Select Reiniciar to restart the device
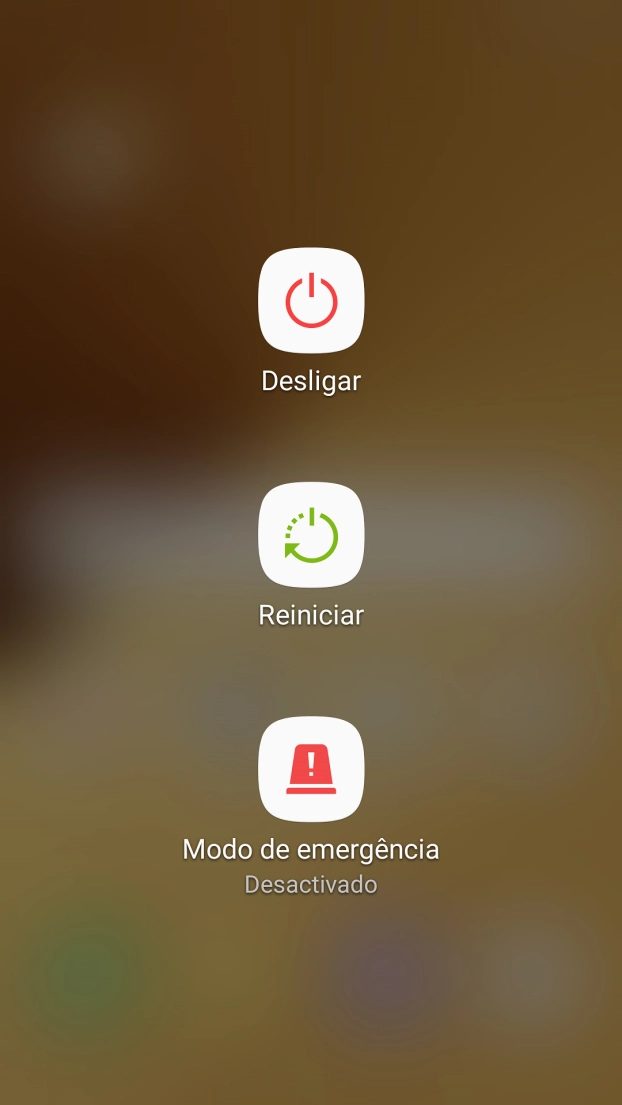This screenshot has width=622, height=1105. coord(311,535)
